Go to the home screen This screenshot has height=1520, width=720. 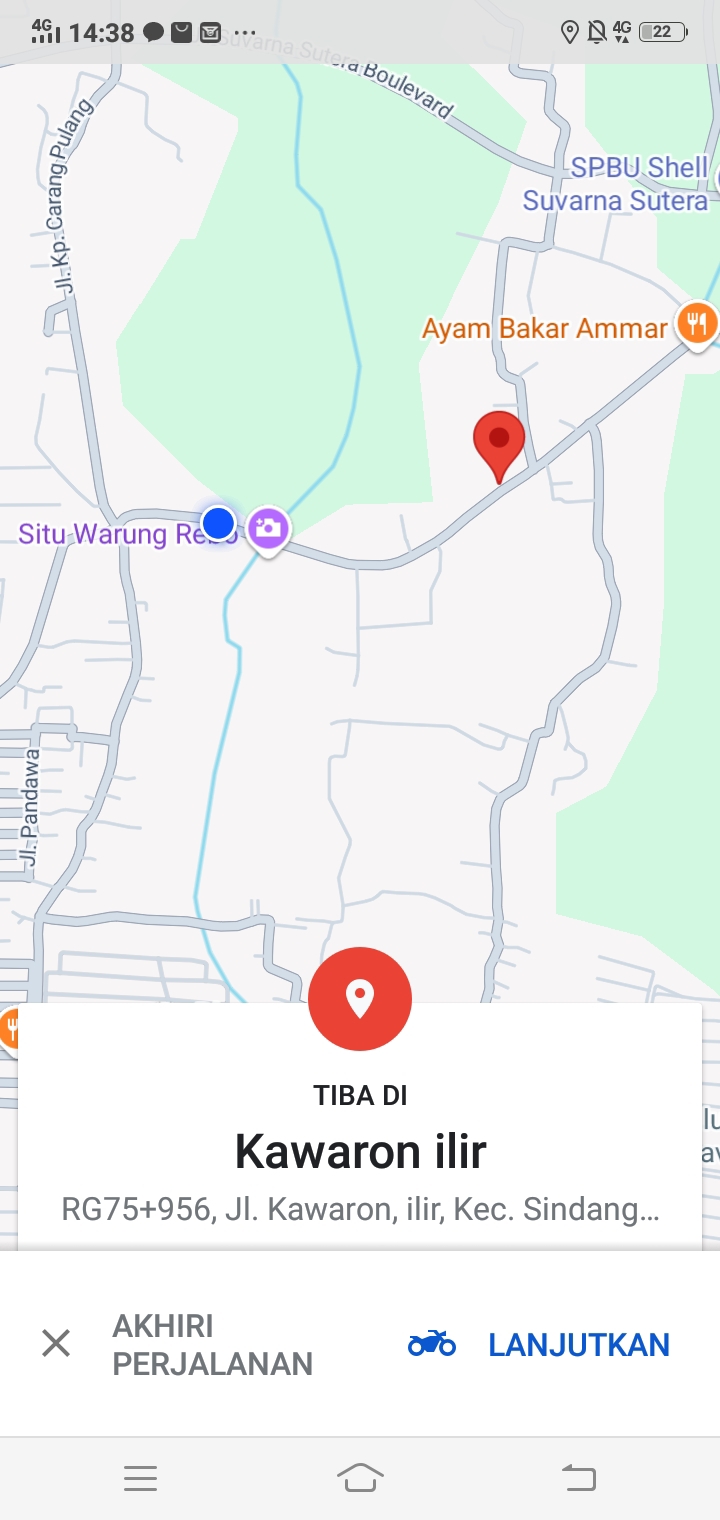tap(360, 1477)
